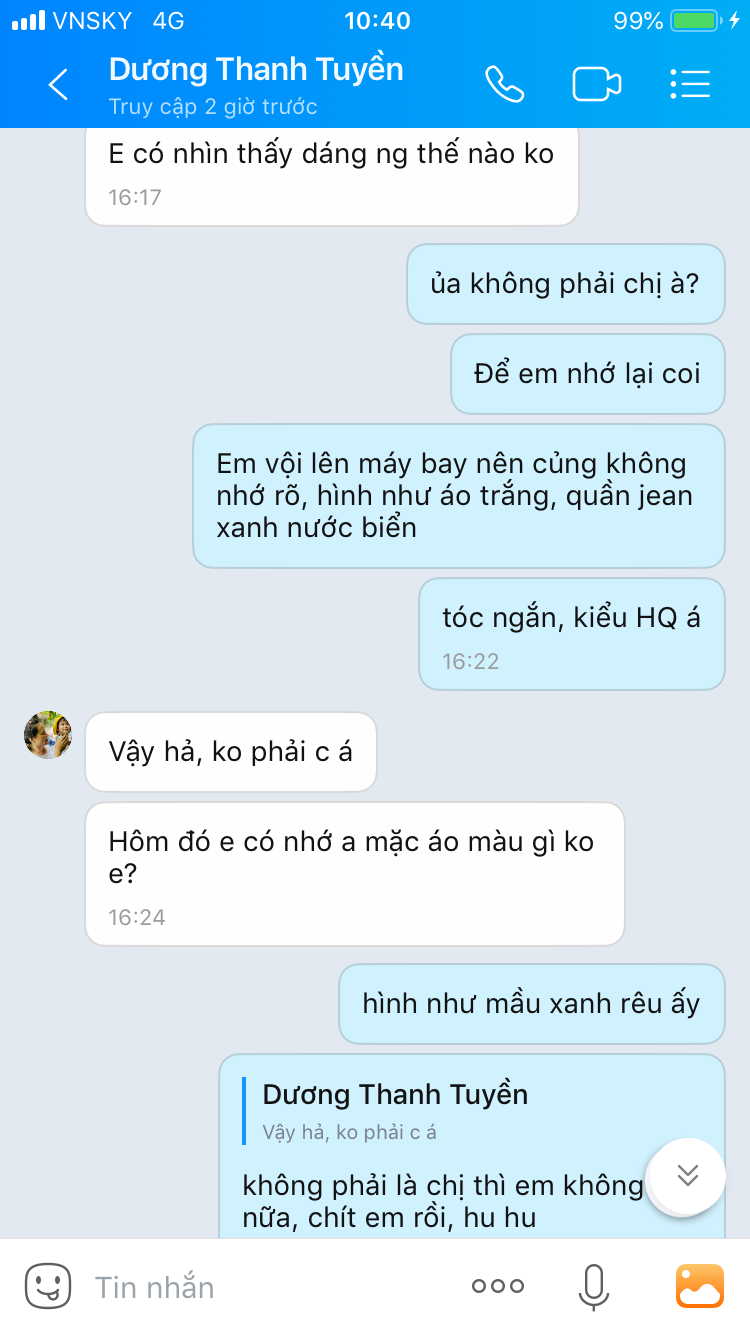Open the conversation options menu
Image resolution: width=750 pixels, height=1334 pixels.
tap(690, 85)
